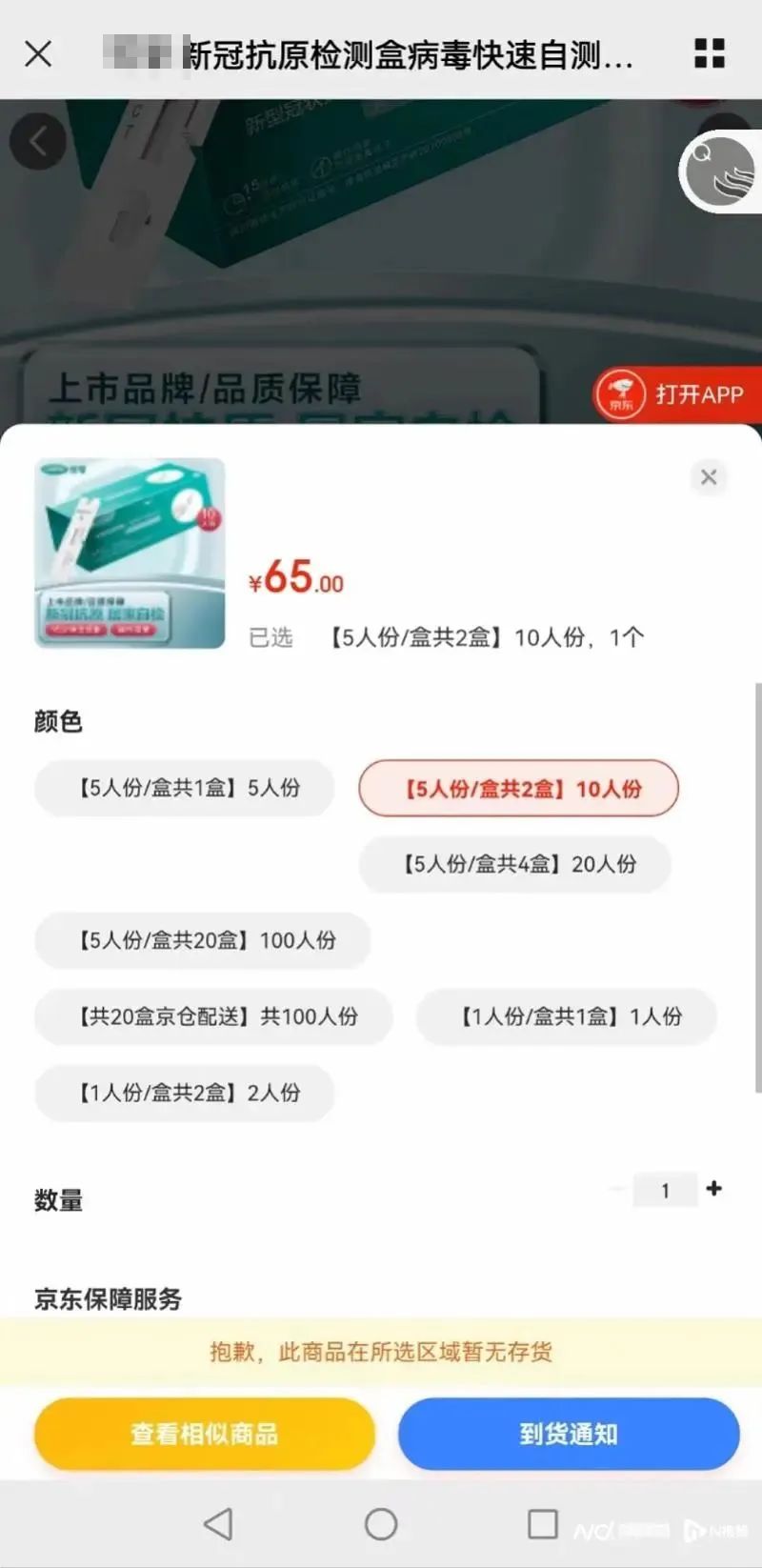Tap the 到货通知 notify button
The height and width of the screenshot is (1568, 762).
(x=569, y=1434)
